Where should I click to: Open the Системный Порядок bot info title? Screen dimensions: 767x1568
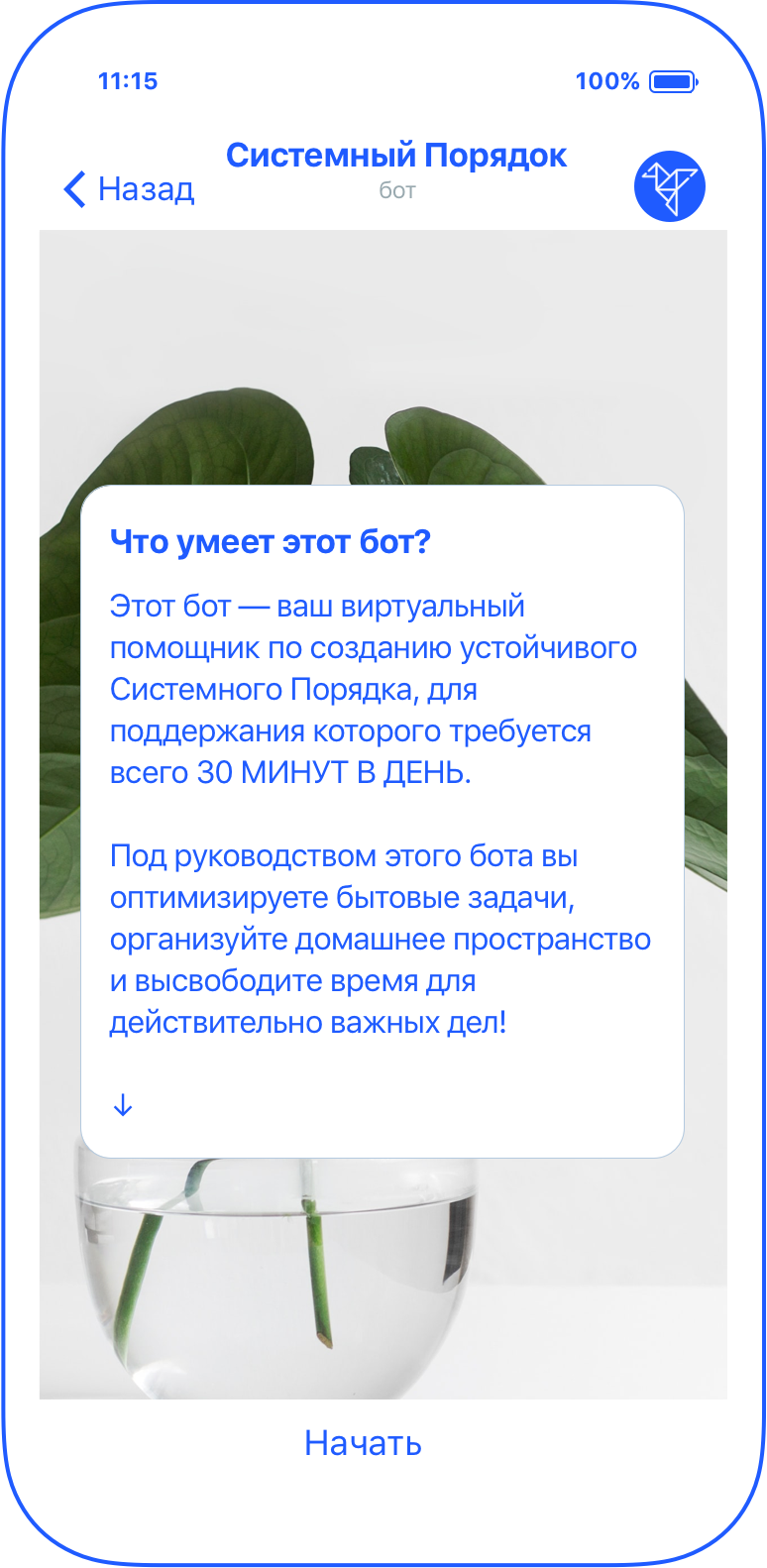396,157
